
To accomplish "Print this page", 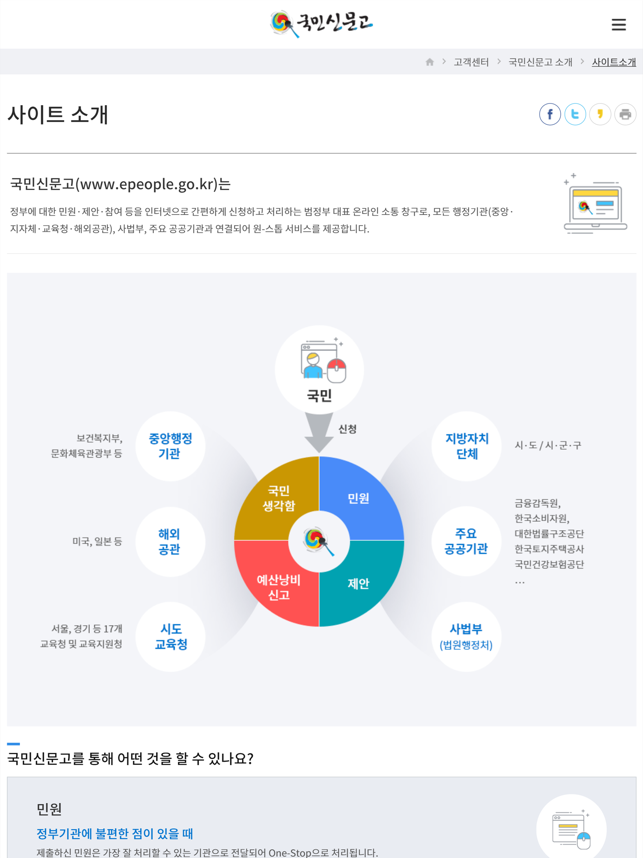I will (625, 114).
